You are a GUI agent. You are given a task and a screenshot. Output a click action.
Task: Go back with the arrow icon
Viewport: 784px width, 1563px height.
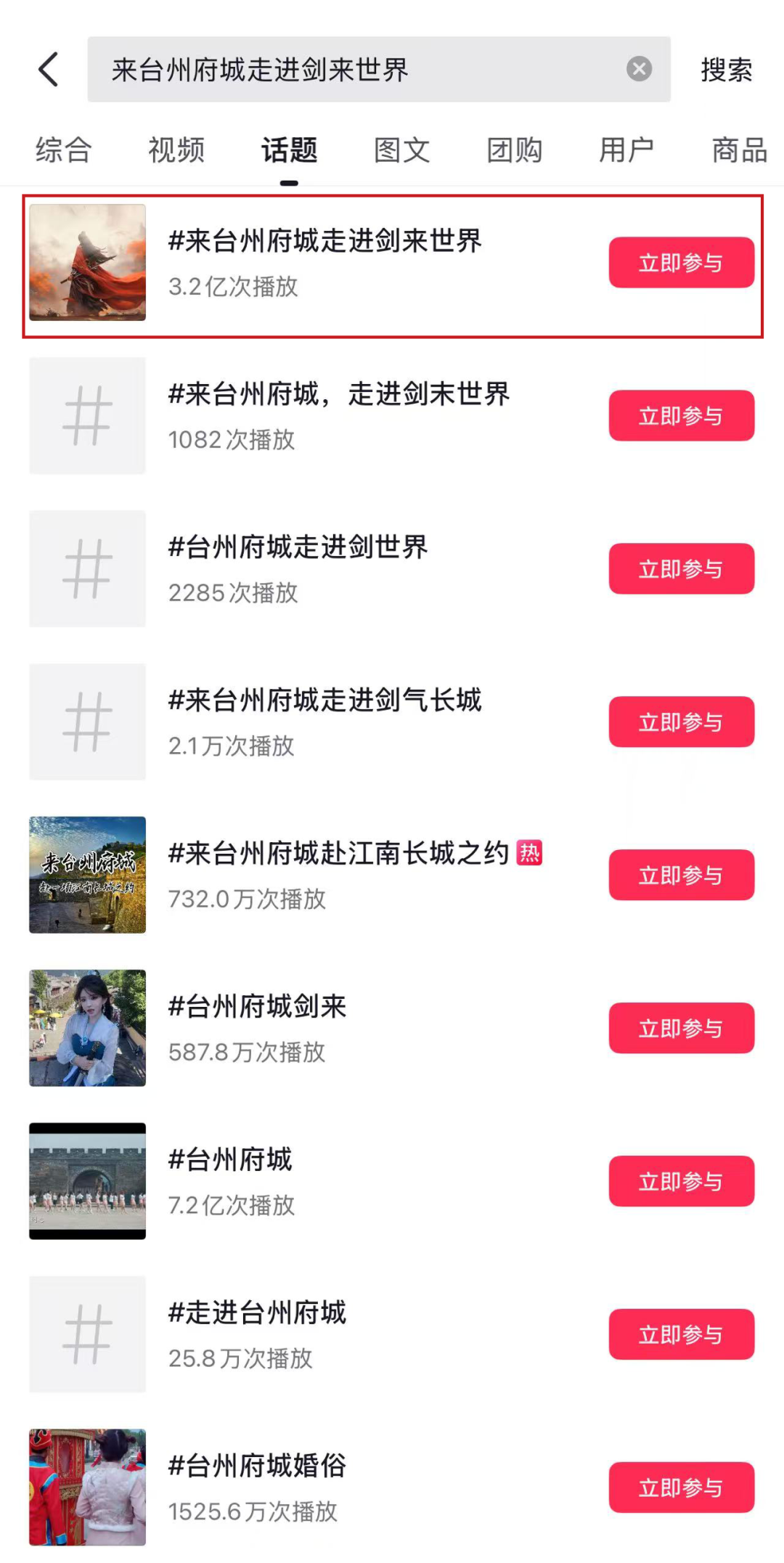pyautogui.click(x=49, y=70)
